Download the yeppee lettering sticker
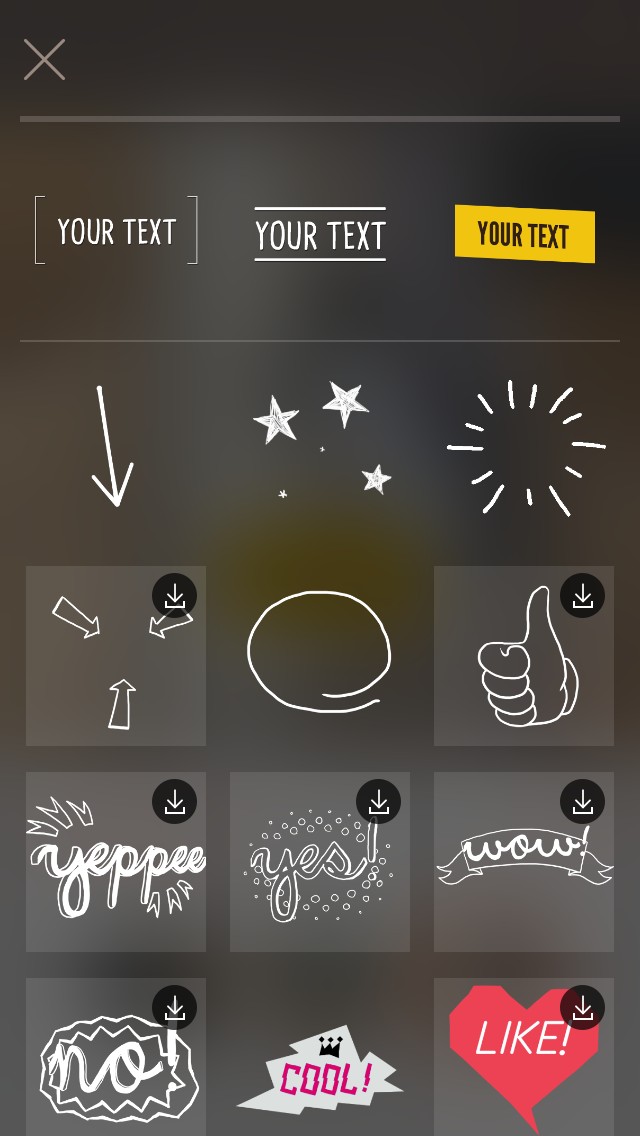Image resolution: width=640 pixels, height=1136 pixels. pos(175,802)
